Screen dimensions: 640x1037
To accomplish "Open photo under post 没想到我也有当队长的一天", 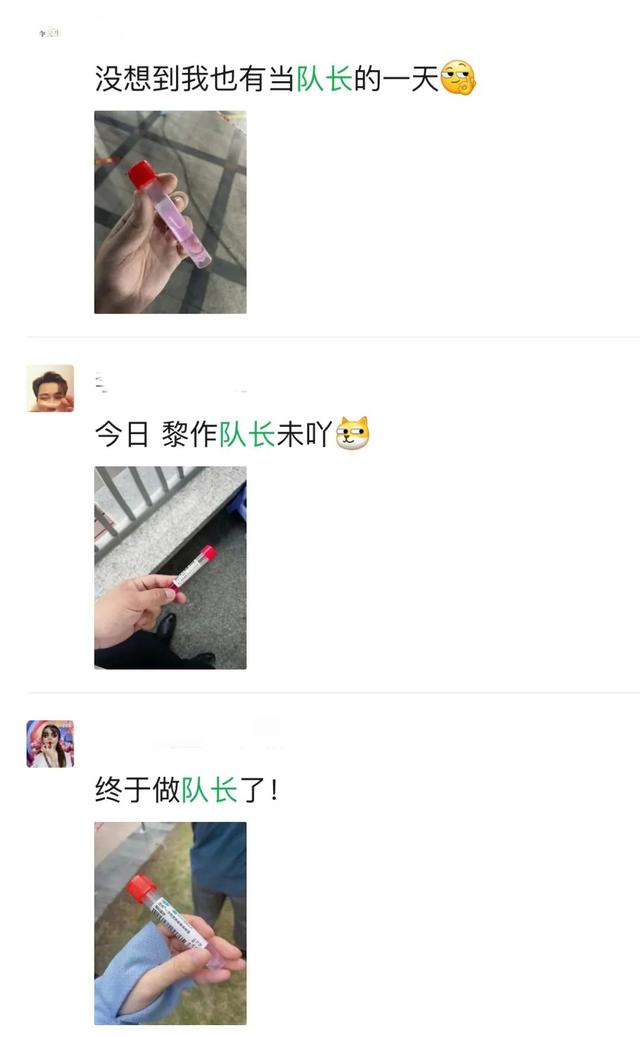I will click(170, 212).
